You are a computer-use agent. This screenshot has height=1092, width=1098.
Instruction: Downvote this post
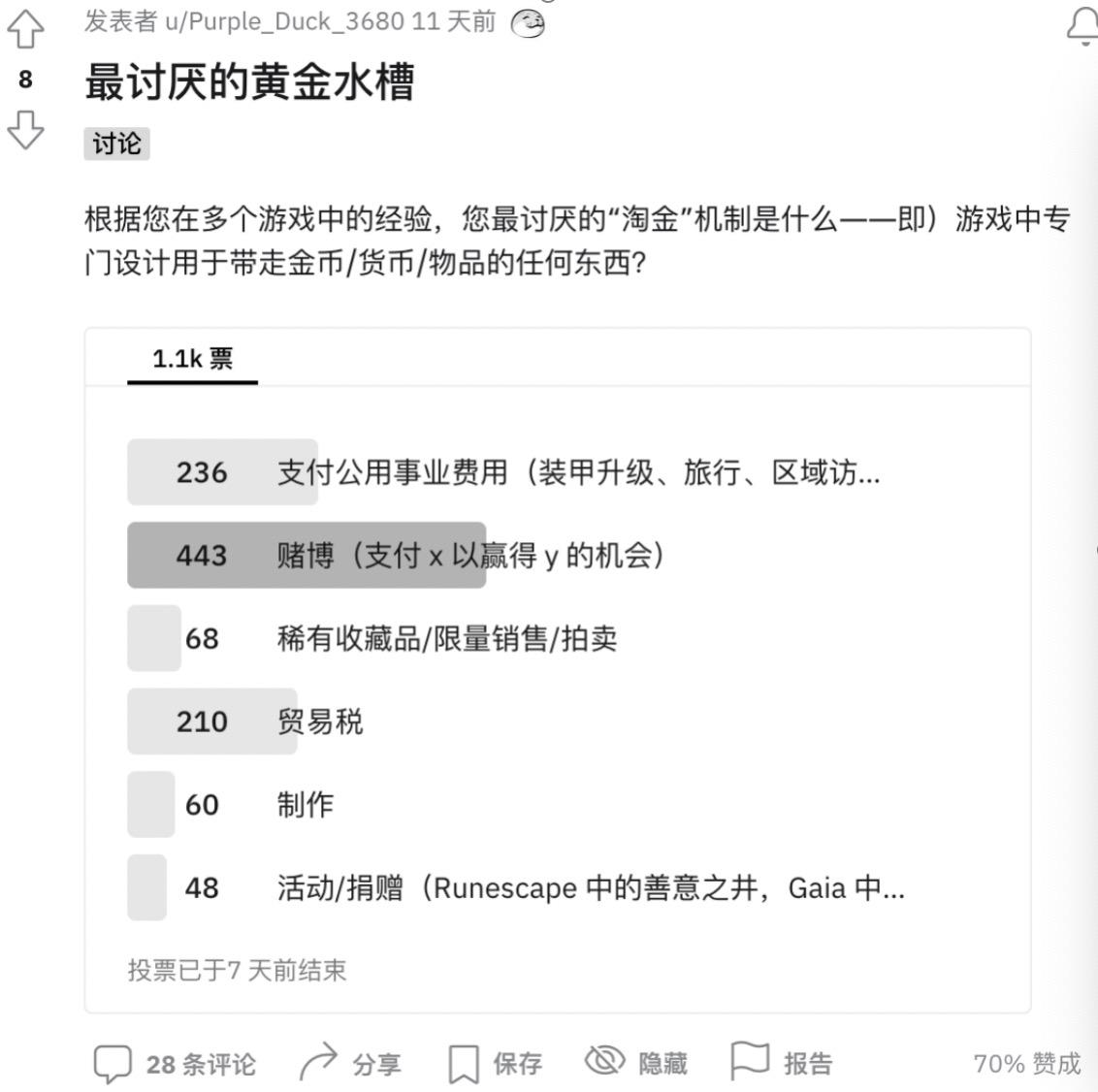coord(25,129)
